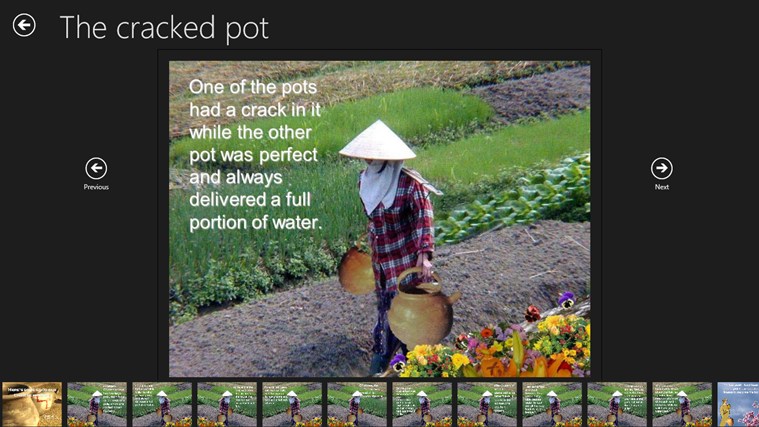
Task: Open the title slide thumbnail with clay pot
Action: [31, 404]
